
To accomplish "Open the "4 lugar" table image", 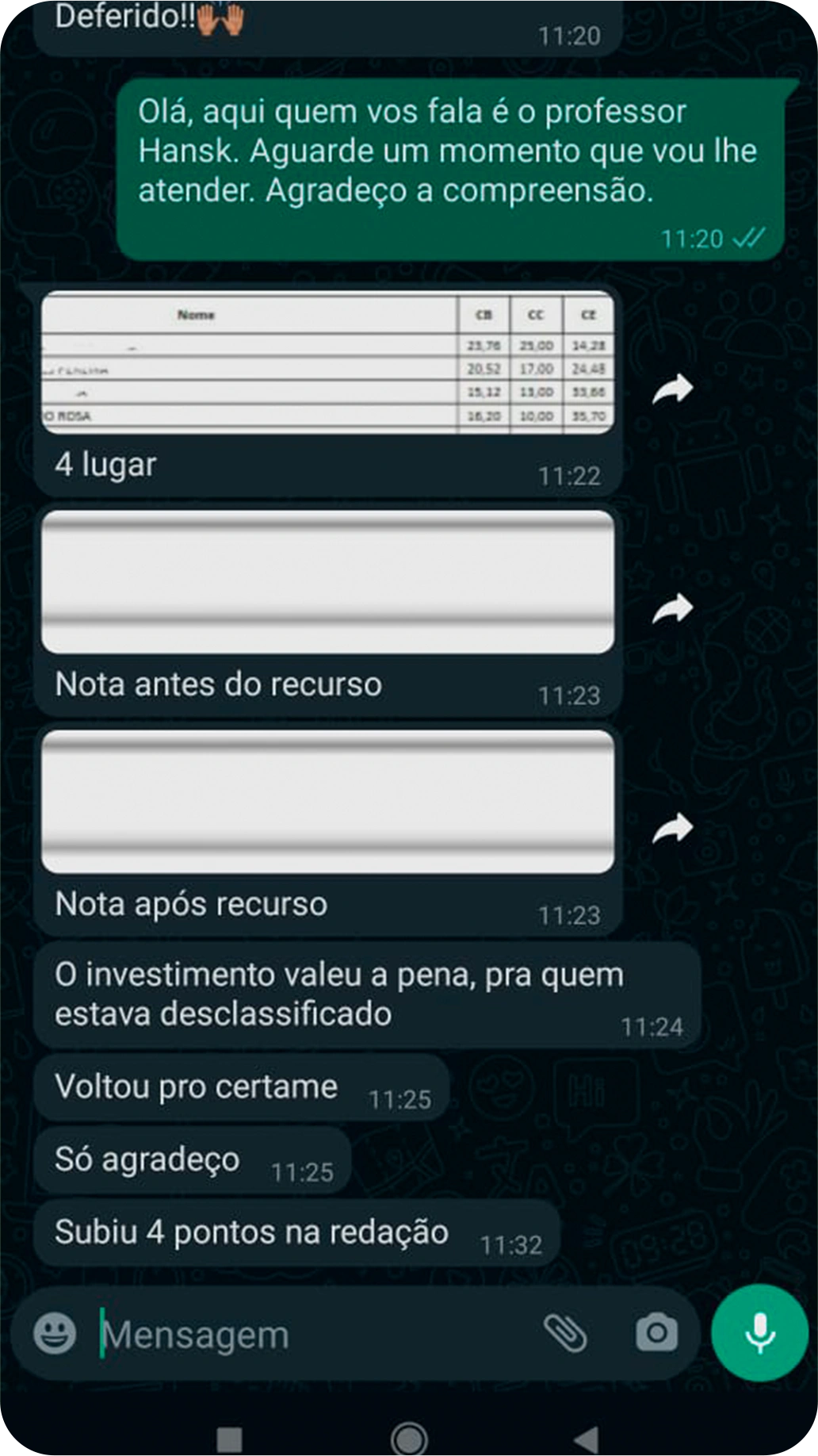I will [x=327, y=363].
